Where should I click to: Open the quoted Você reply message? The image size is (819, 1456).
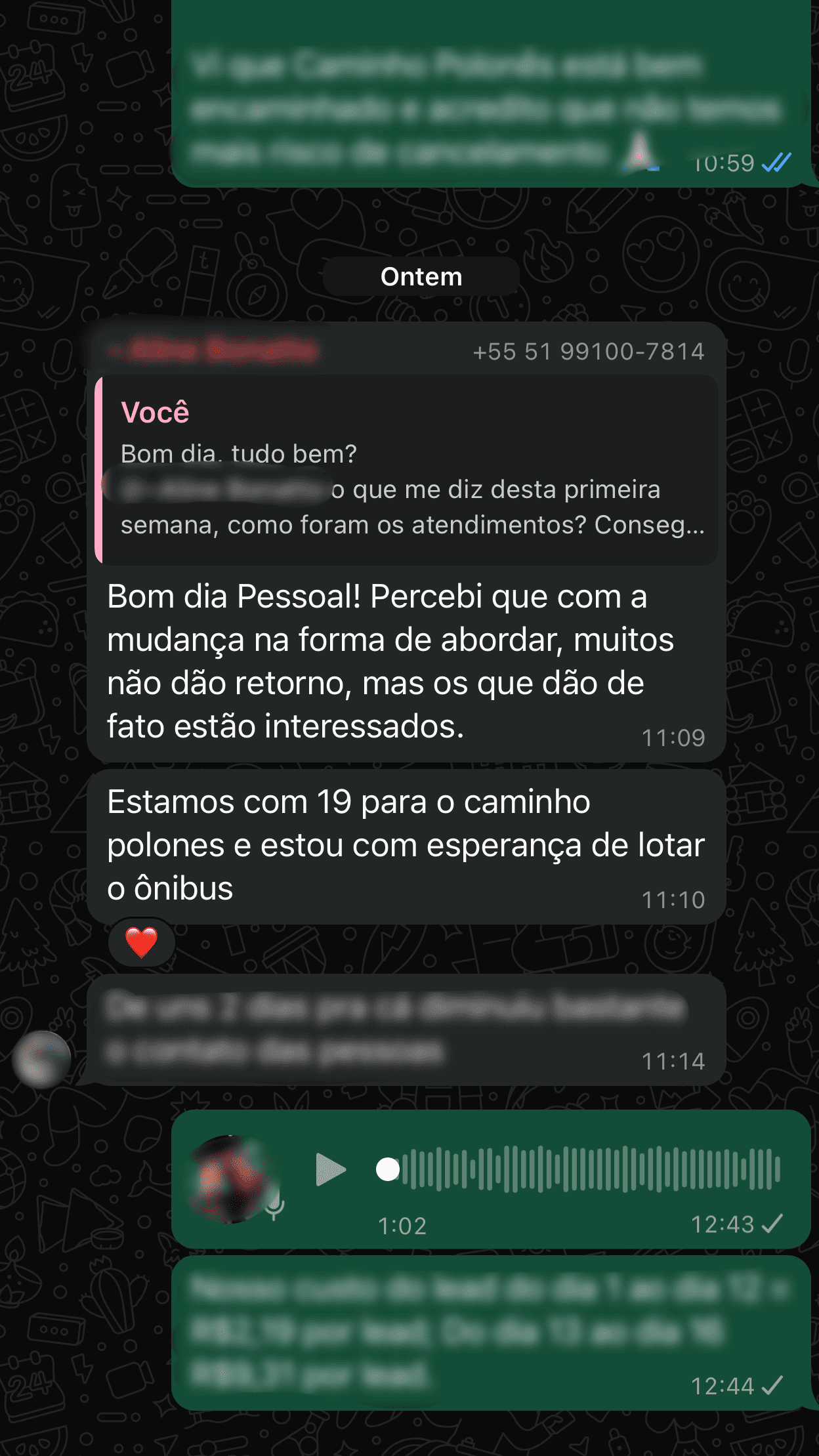pos(407,470)
